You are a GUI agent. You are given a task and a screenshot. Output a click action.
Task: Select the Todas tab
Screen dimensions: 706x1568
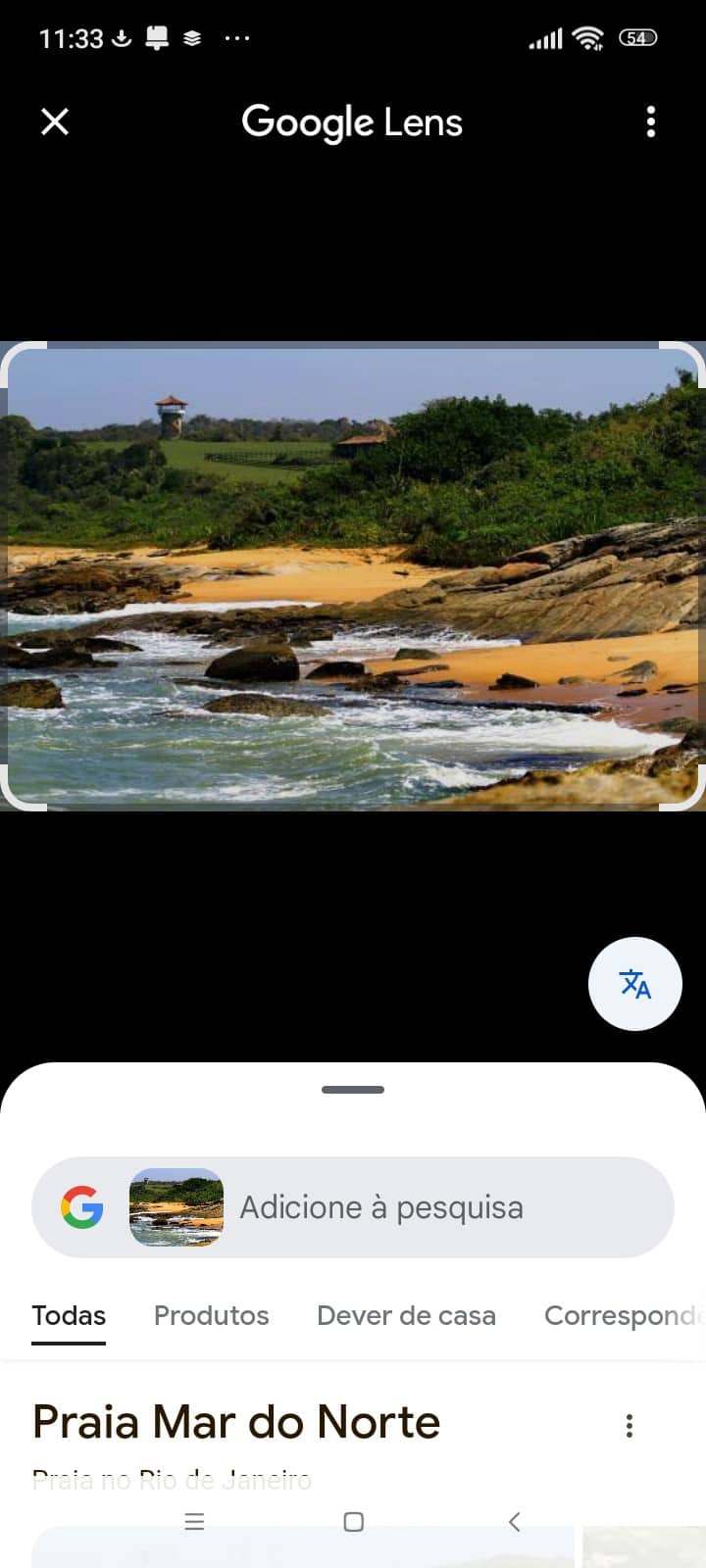(69, 1315)
